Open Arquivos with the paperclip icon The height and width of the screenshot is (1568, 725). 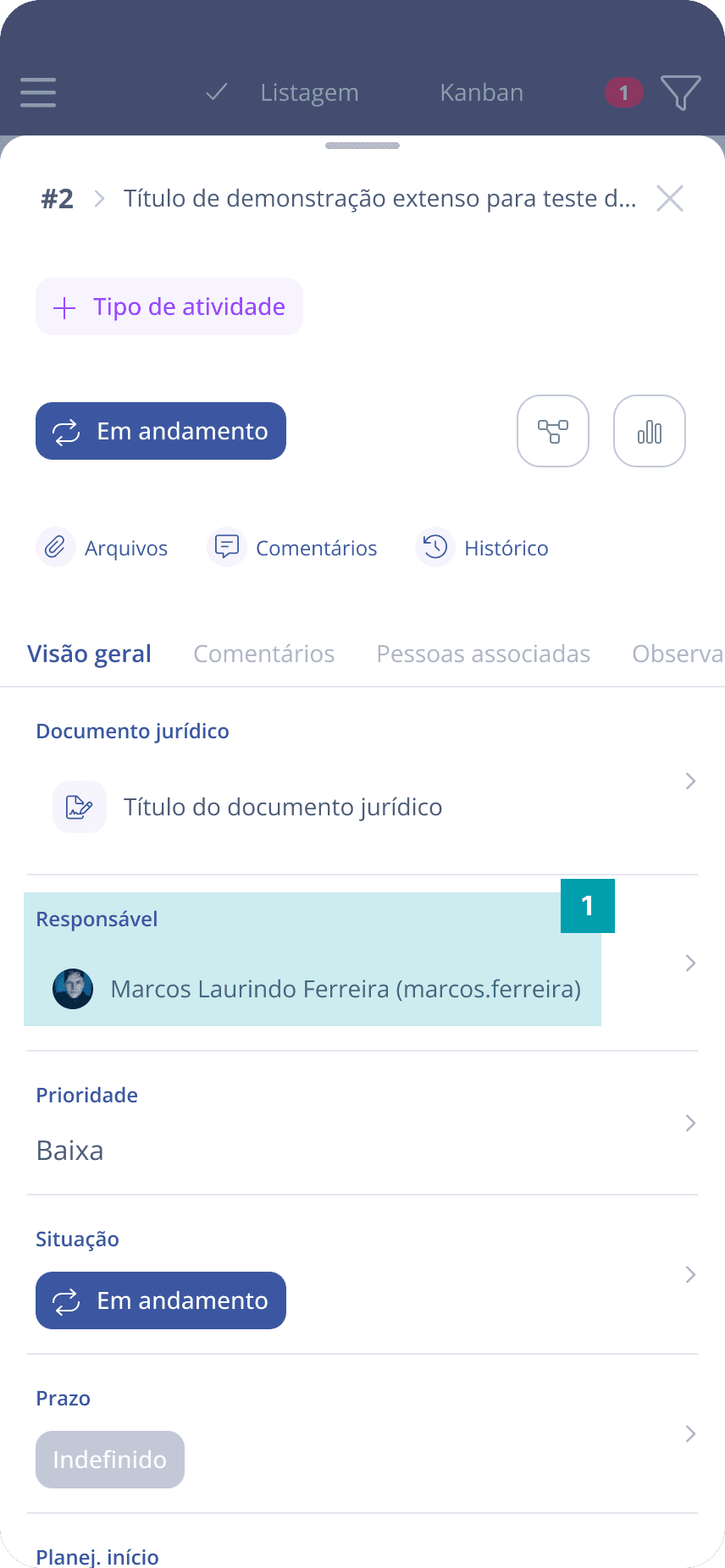(102, 547)
